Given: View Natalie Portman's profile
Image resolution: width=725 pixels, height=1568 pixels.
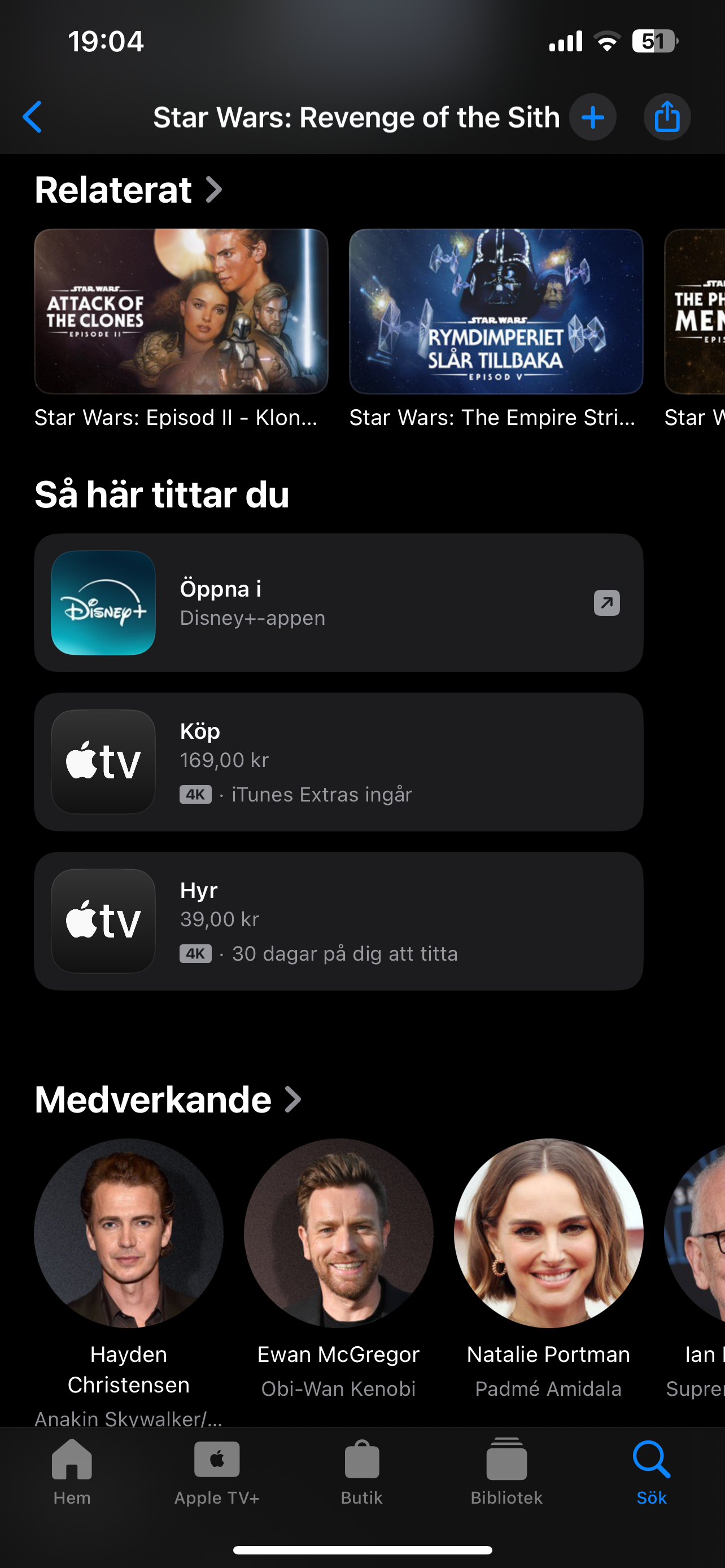Looking at the screenshot, I should 548,1233.
